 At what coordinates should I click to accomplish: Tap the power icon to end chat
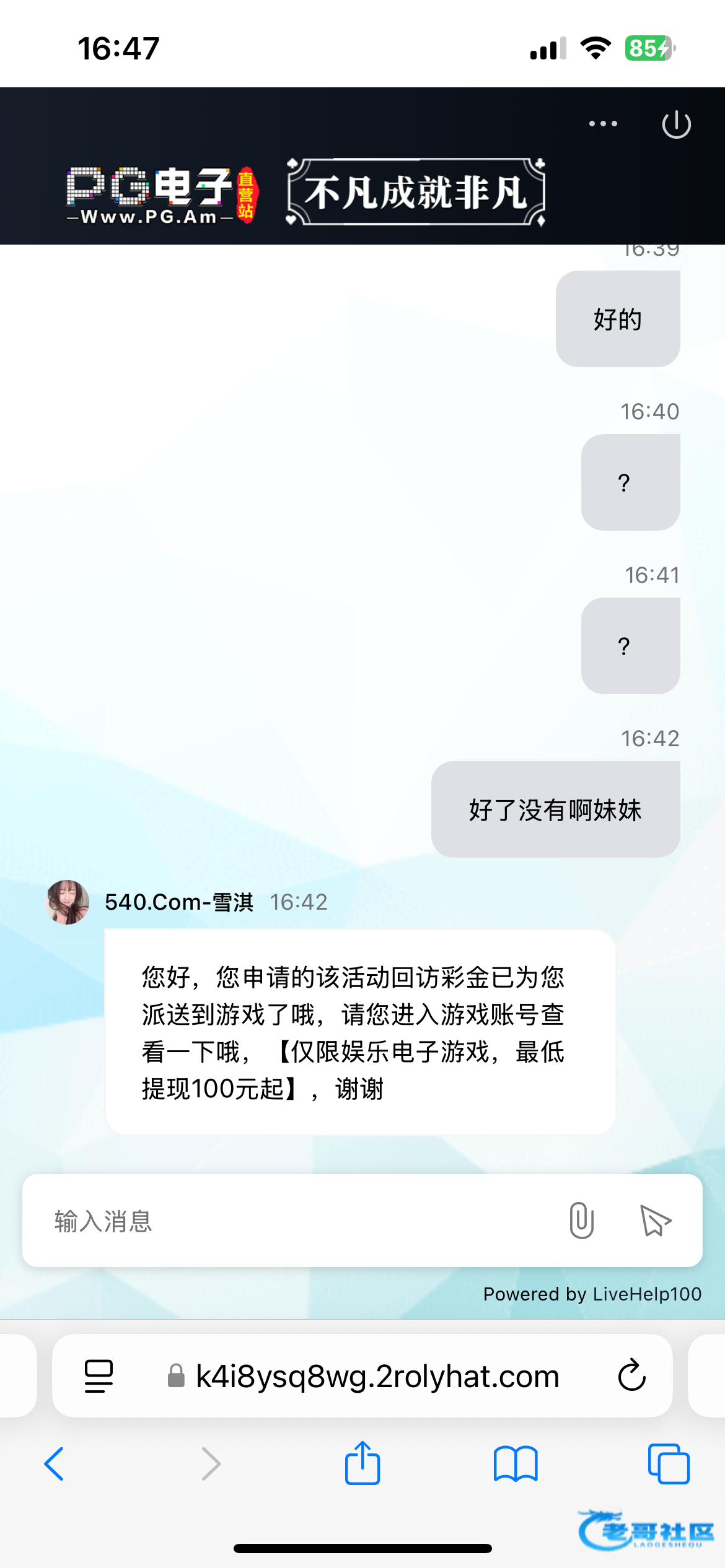(x=676, y=124)
